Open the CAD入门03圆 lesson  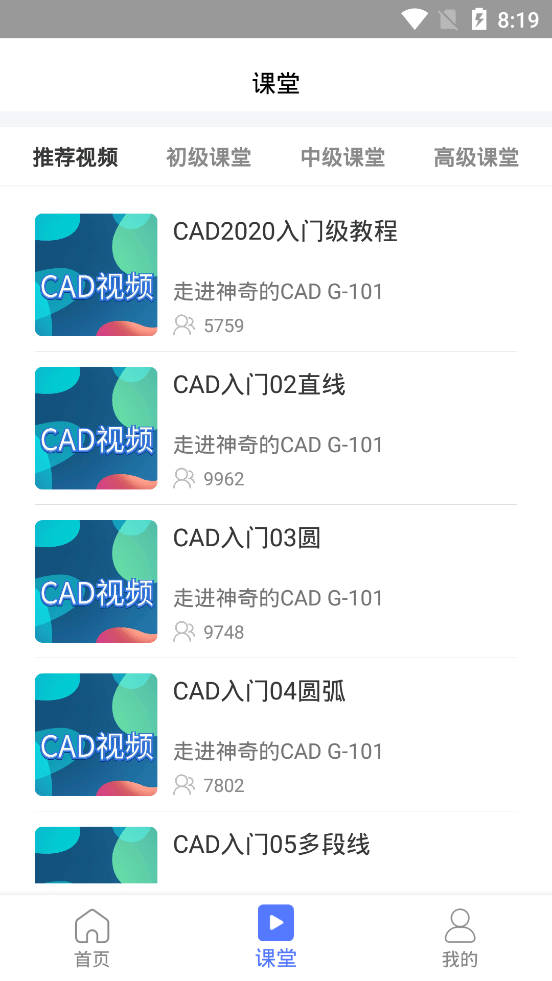276,581
